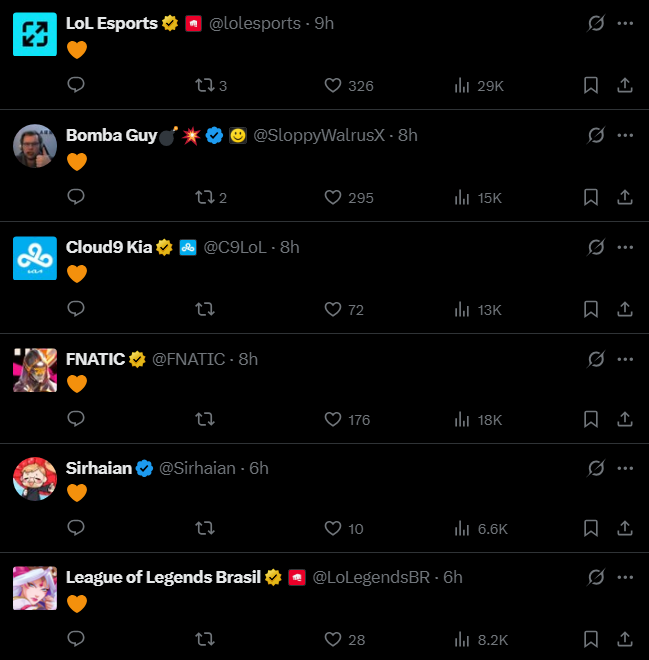
Task: Reply to the Cloud9 Kia post
Action: click(76, 310)
